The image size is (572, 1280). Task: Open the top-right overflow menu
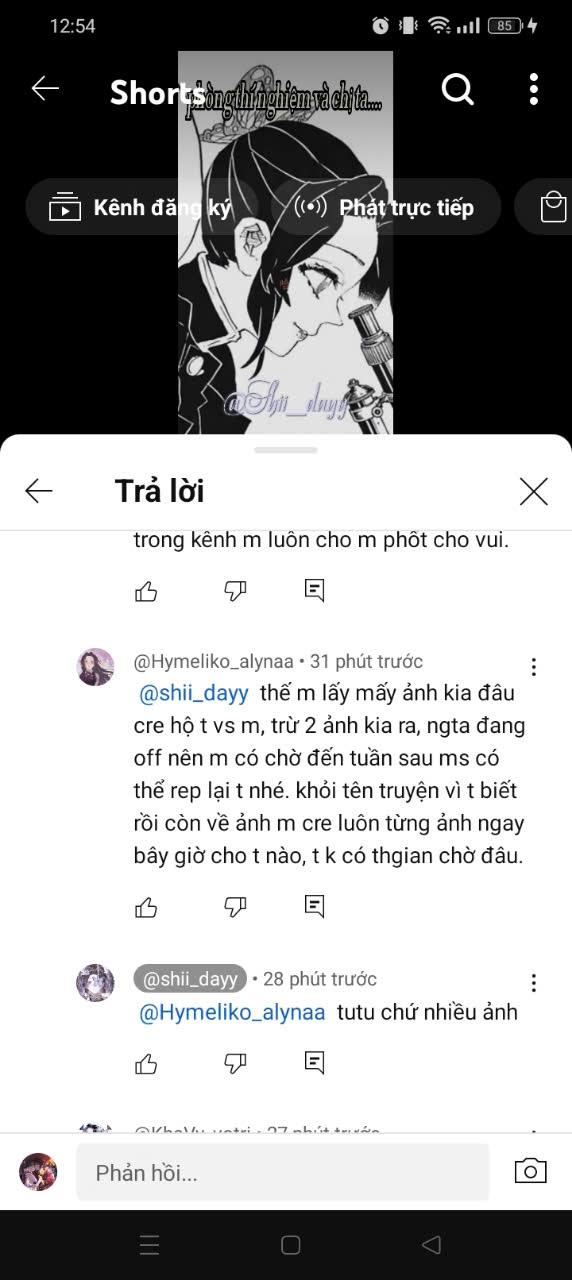[534, 89]
